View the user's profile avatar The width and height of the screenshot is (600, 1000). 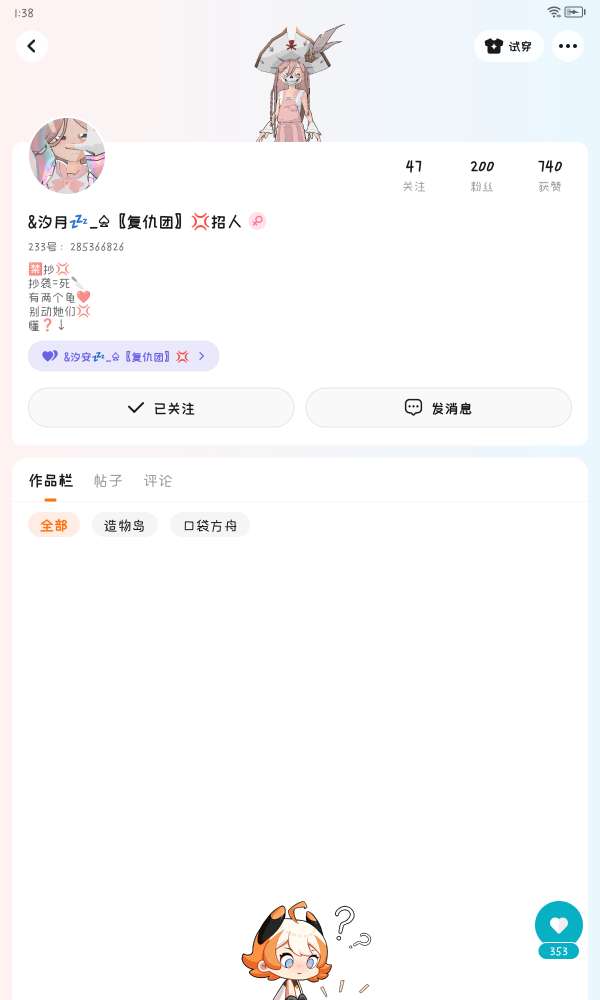click(x=67, y=155)
